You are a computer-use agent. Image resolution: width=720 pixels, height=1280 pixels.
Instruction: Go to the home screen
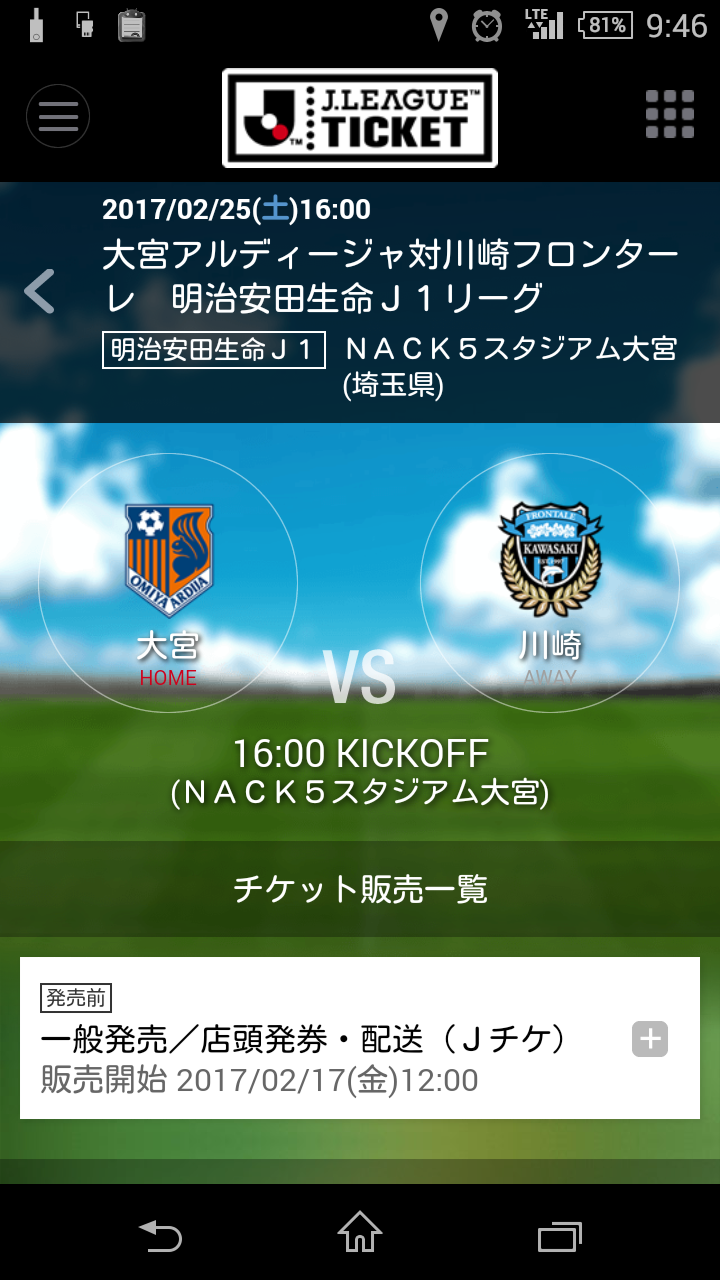360,1232
